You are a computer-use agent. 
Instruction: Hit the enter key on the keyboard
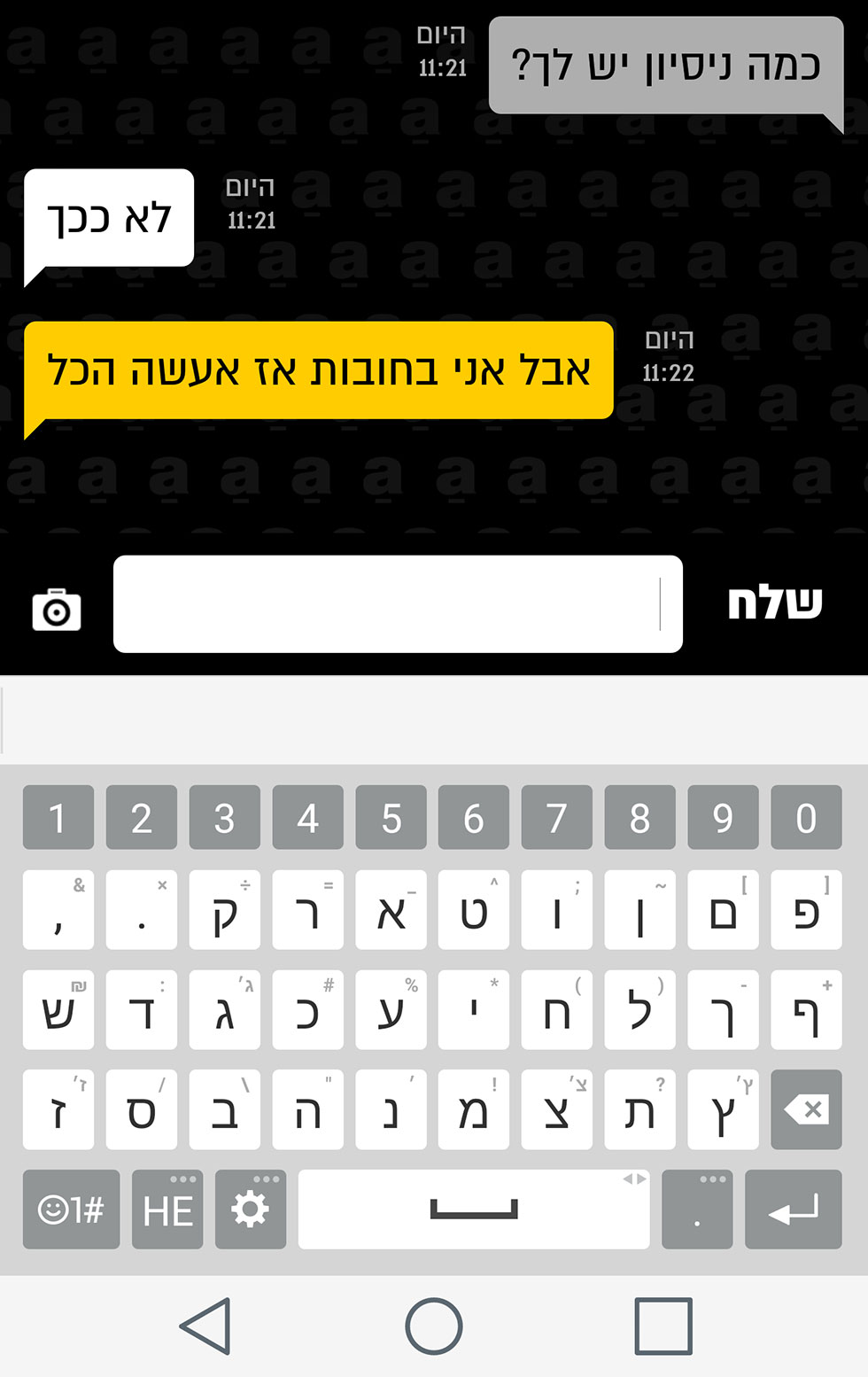pyautogui.click(x=793, y=1210)
